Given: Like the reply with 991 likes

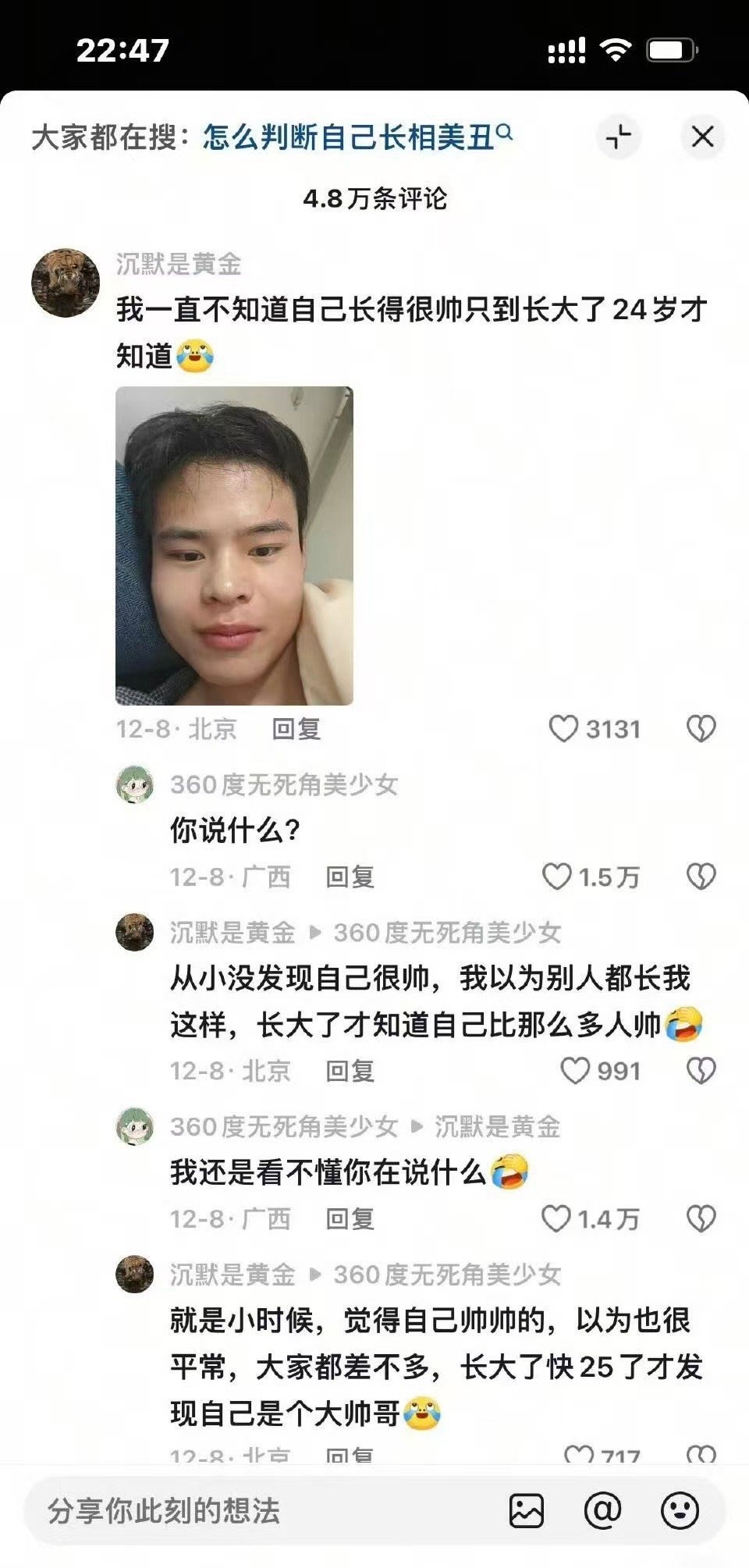Looking at the screenshot, I should 576,1070.
